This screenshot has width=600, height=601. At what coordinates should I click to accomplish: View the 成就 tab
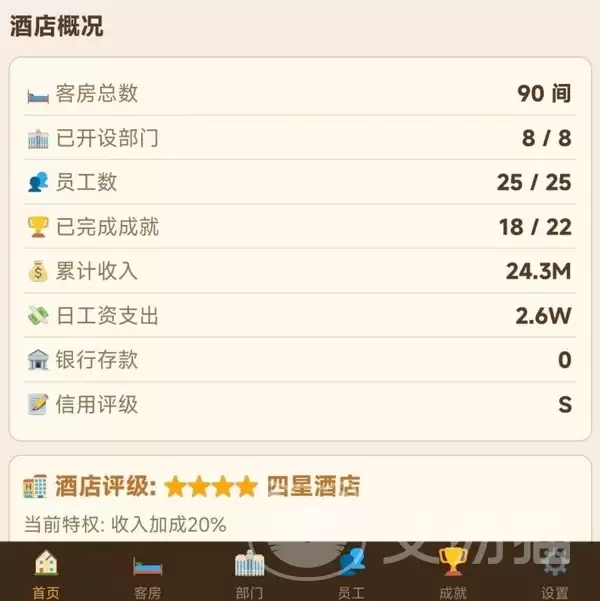pyautogui.click(x=453, y=573)
